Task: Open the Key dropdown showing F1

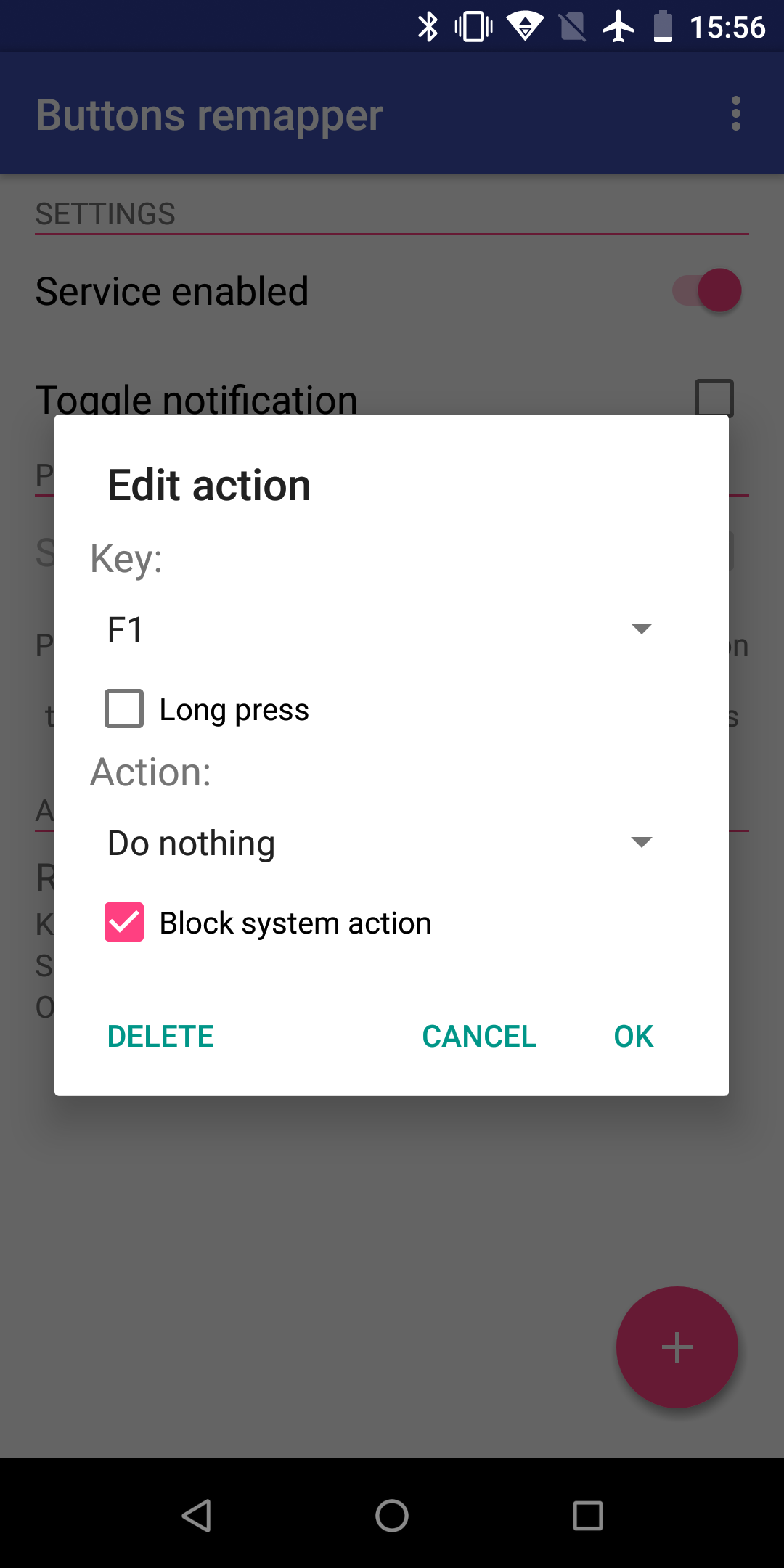Action: coord(380,629)
